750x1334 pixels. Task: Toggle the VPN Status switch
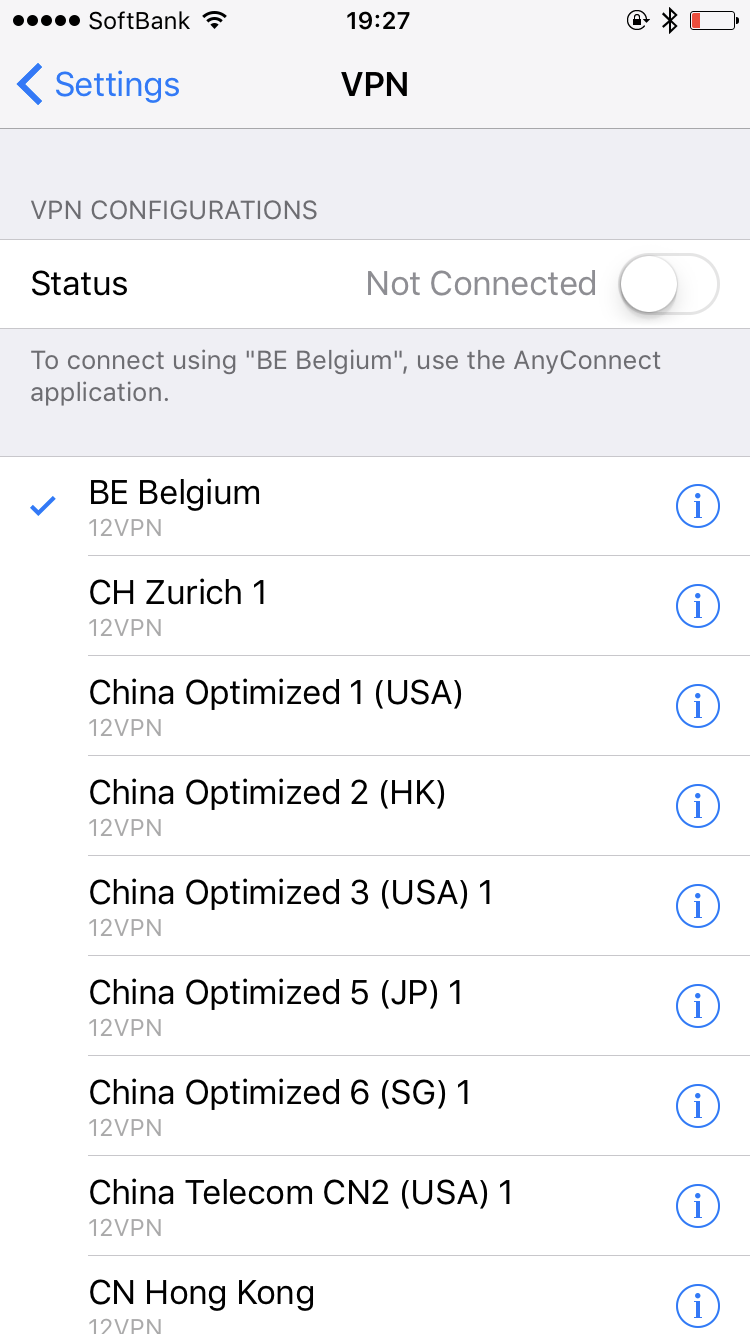pos(668,284)
